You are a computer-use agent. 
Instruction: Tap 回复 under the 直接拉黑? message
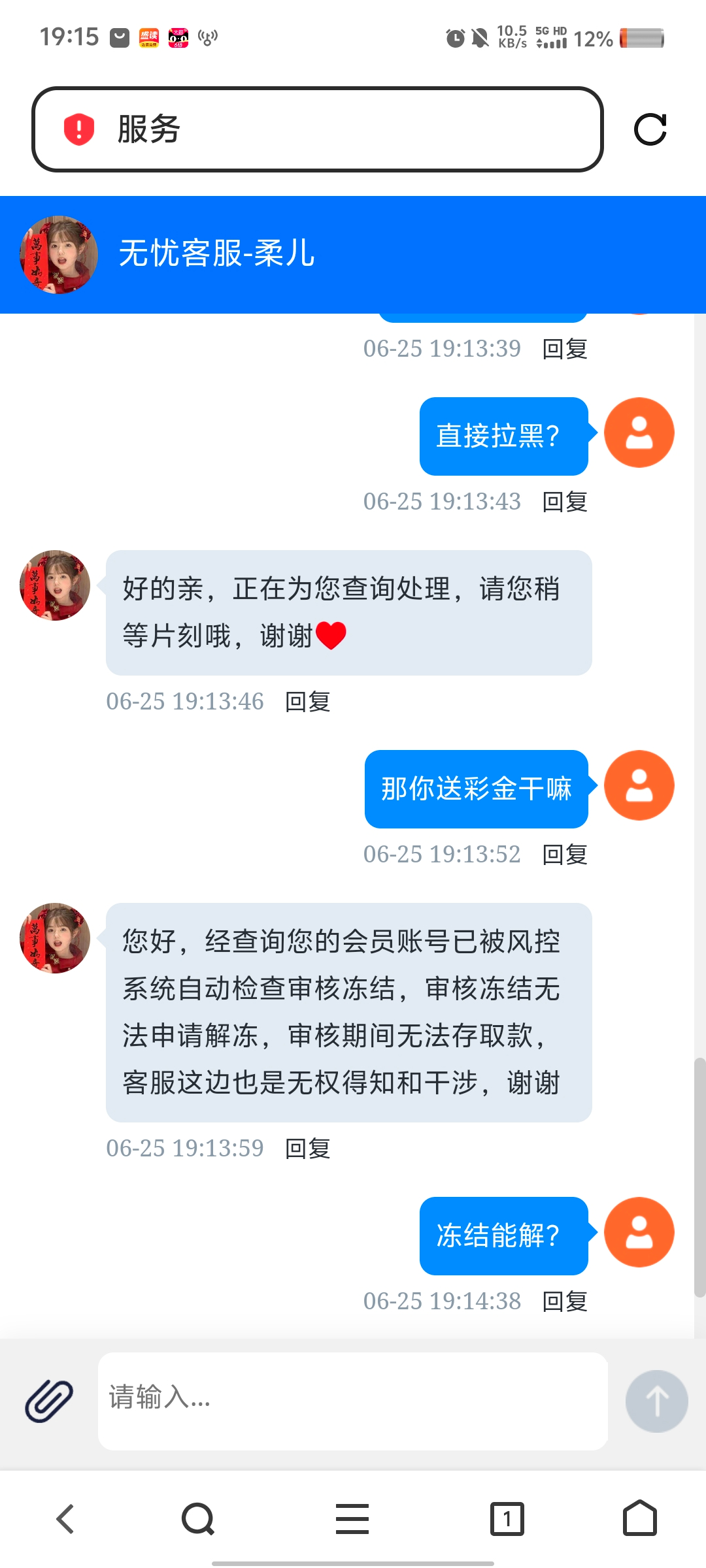[565, 502]
